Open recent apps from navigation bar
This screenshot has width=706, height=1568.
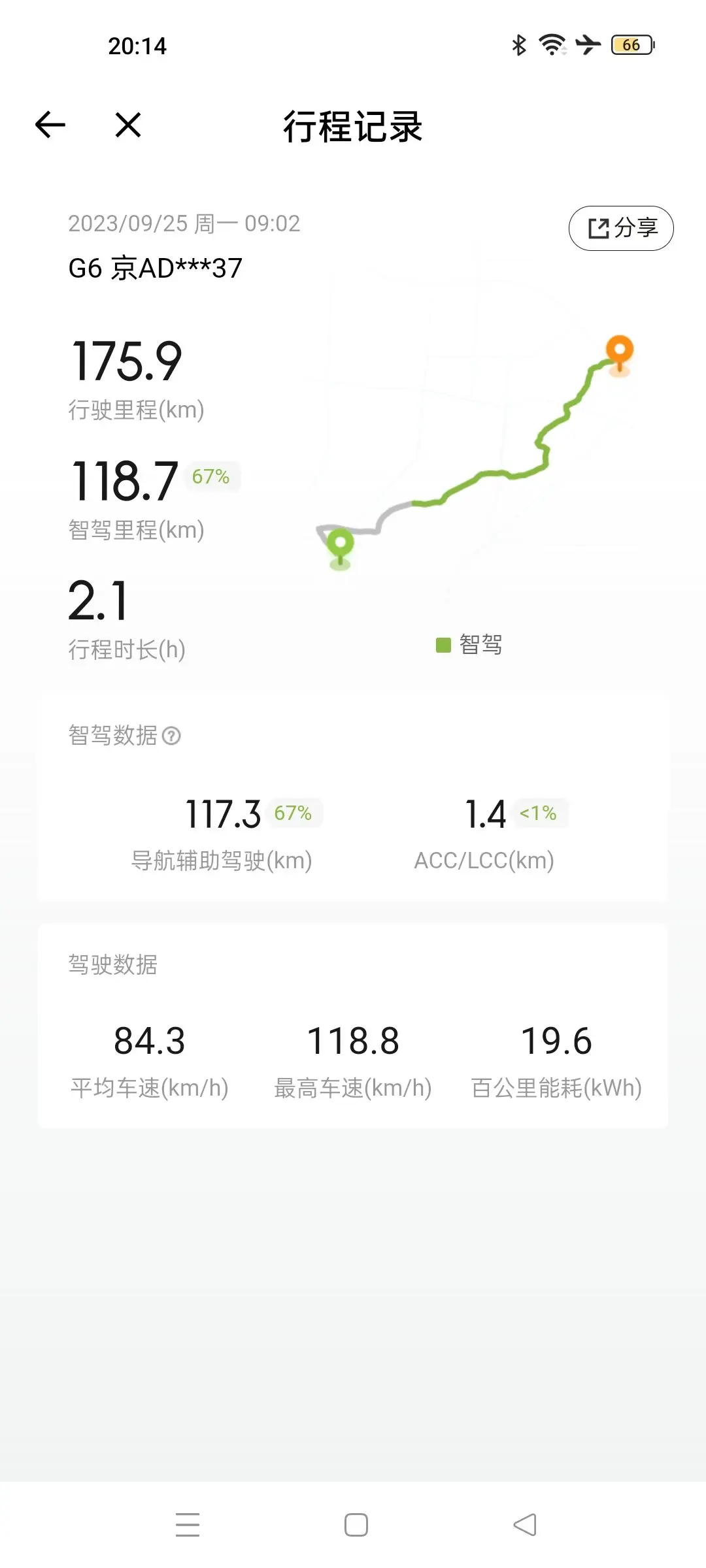coord(188,1524)
